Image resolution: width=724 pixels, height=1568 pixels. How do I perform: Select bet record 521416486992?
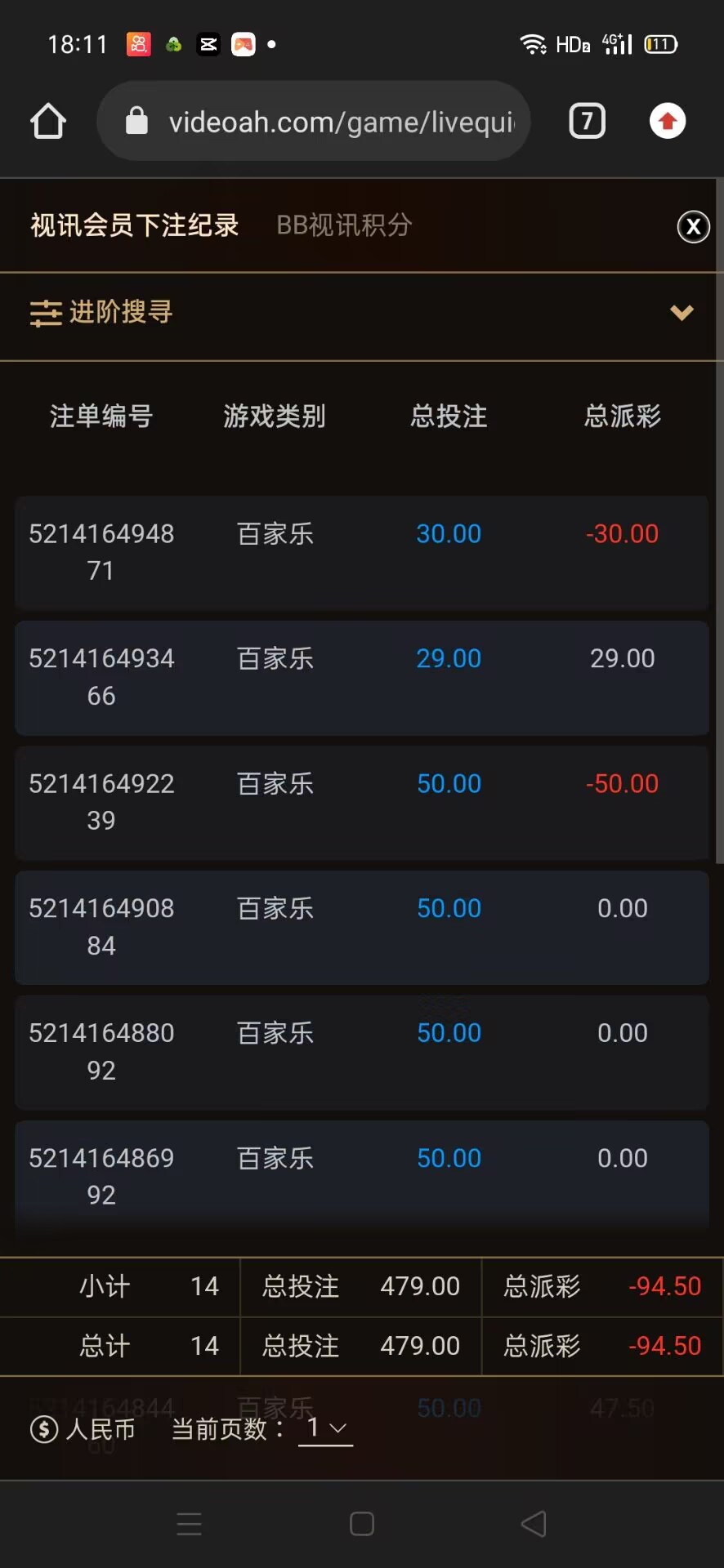tap(361, 1176)
